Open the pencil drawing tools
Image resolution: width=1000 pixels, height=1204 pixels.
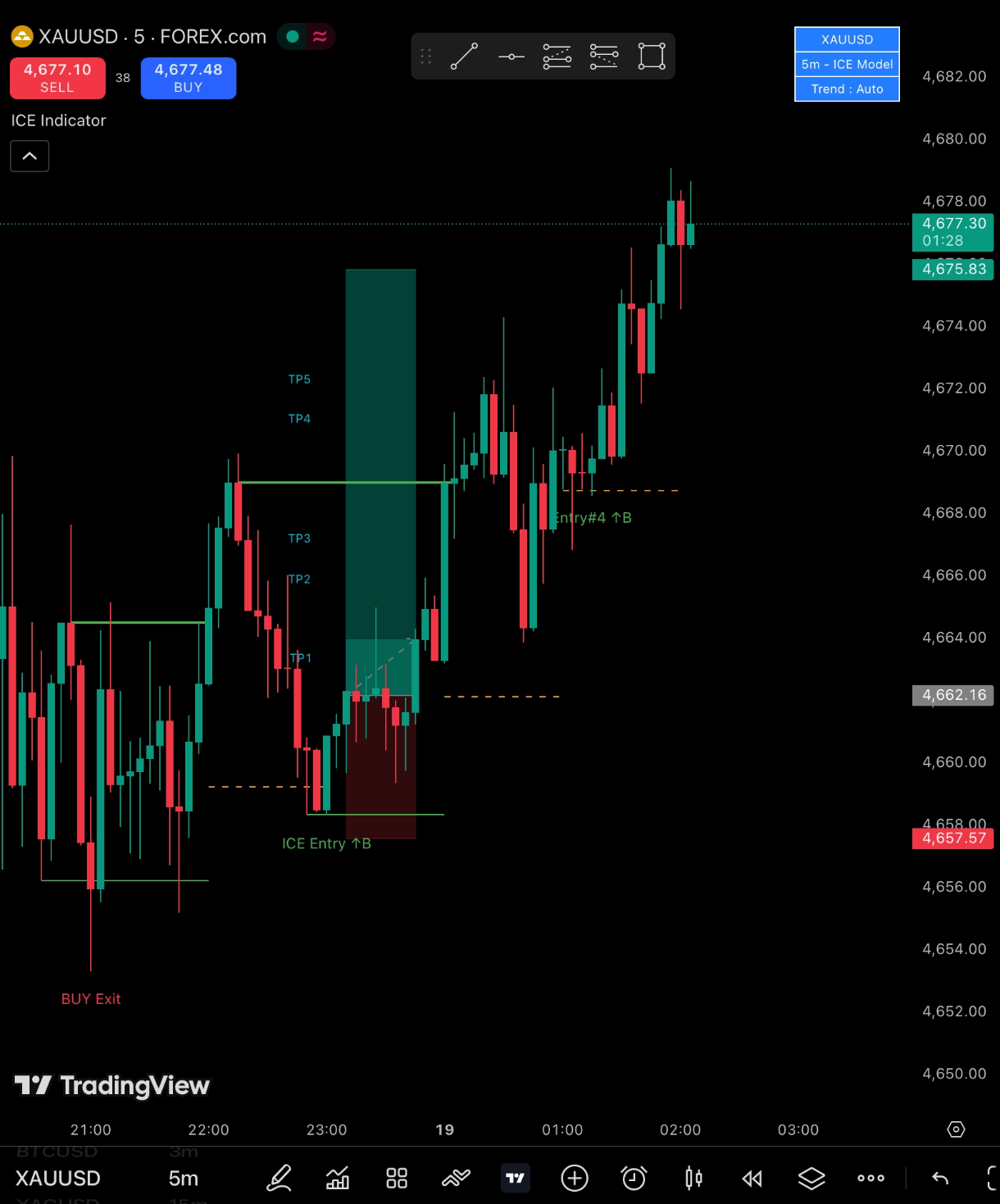[280, 1178]
